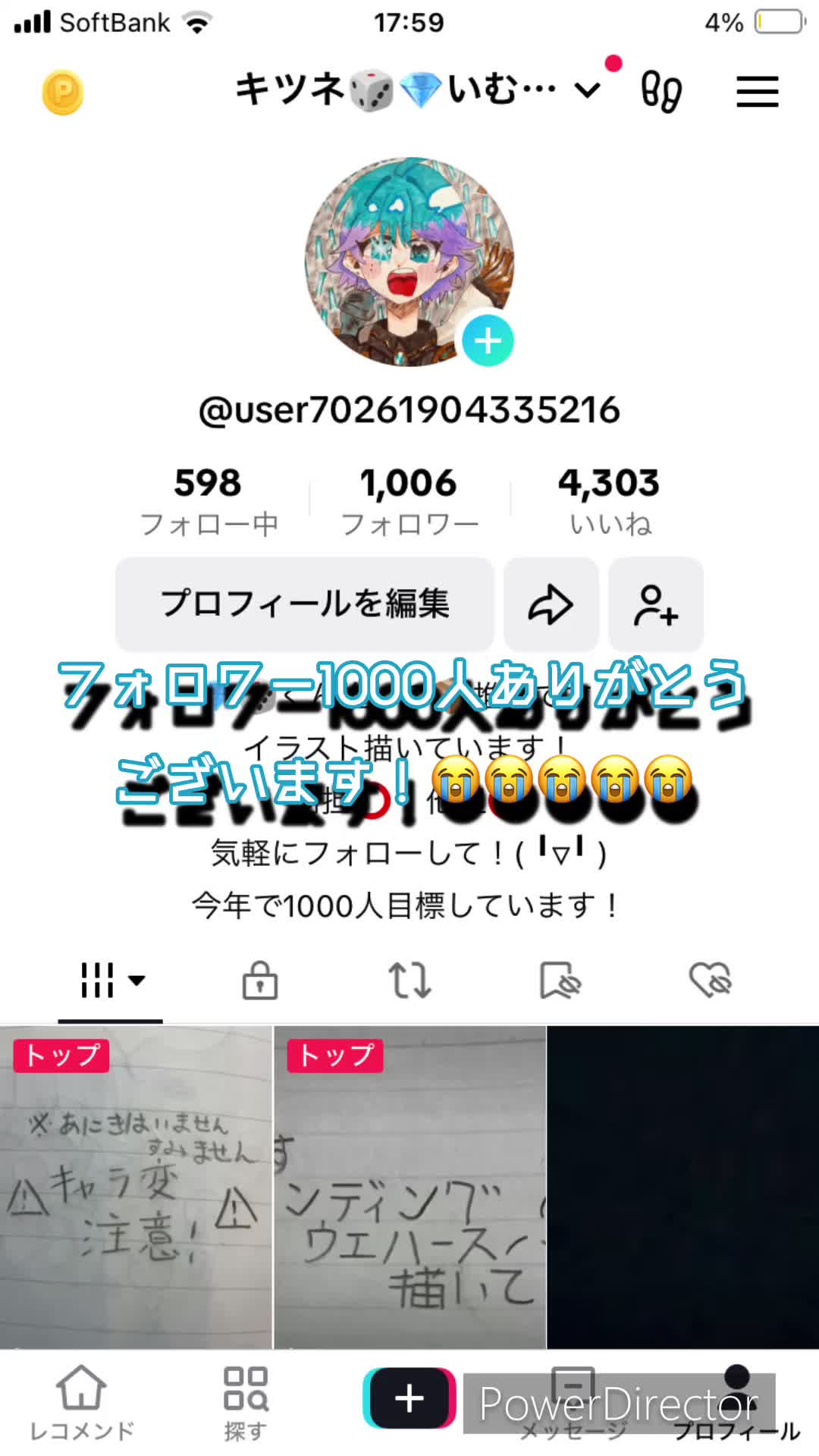Viewport: 819px width, 1456px height.
Task: Switch to the hidden liked videos tab
Action: pyautogui.click(x=710, y=981)
